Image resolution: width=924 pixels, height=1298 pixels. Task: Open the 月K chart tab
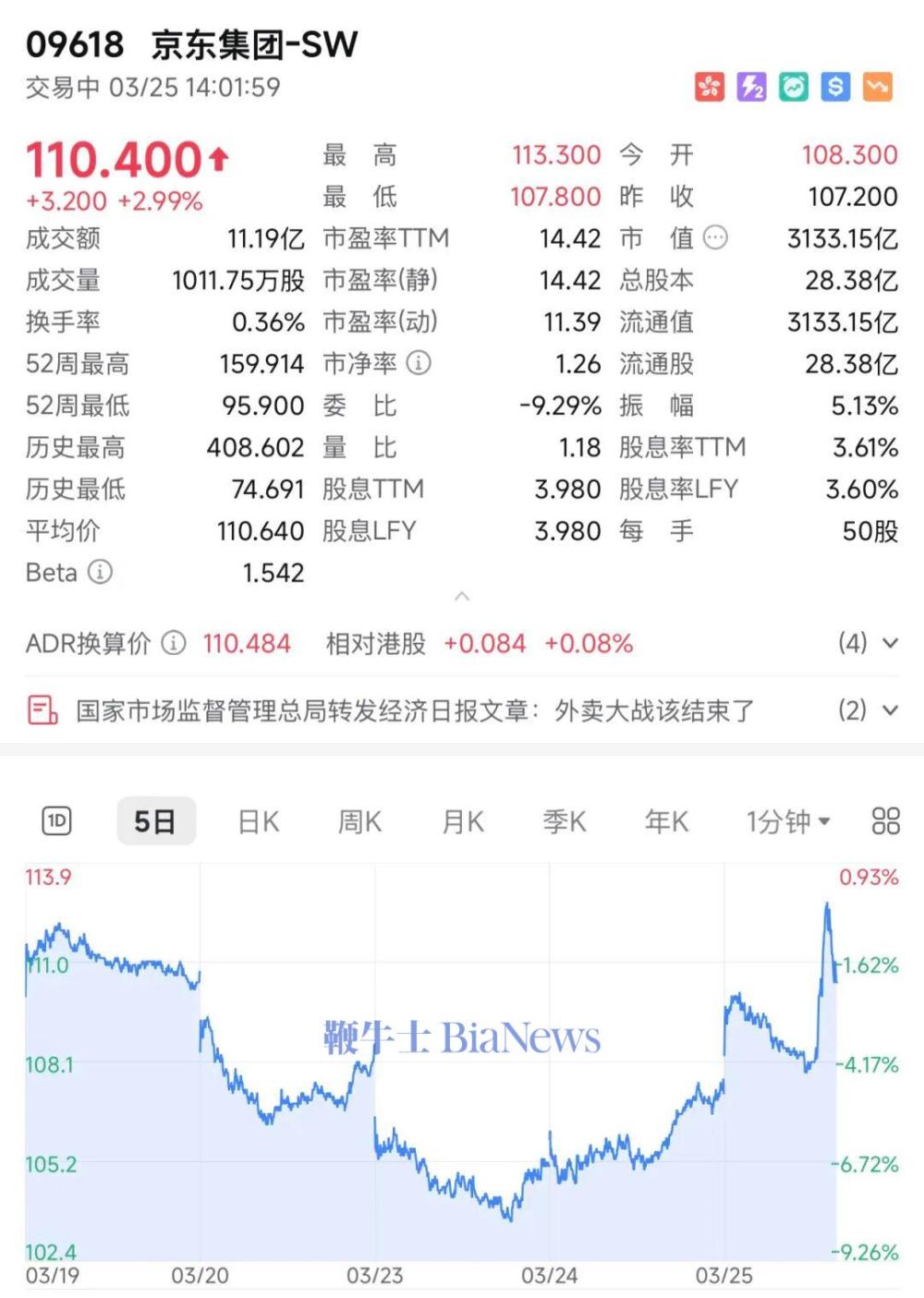point(463,821)
